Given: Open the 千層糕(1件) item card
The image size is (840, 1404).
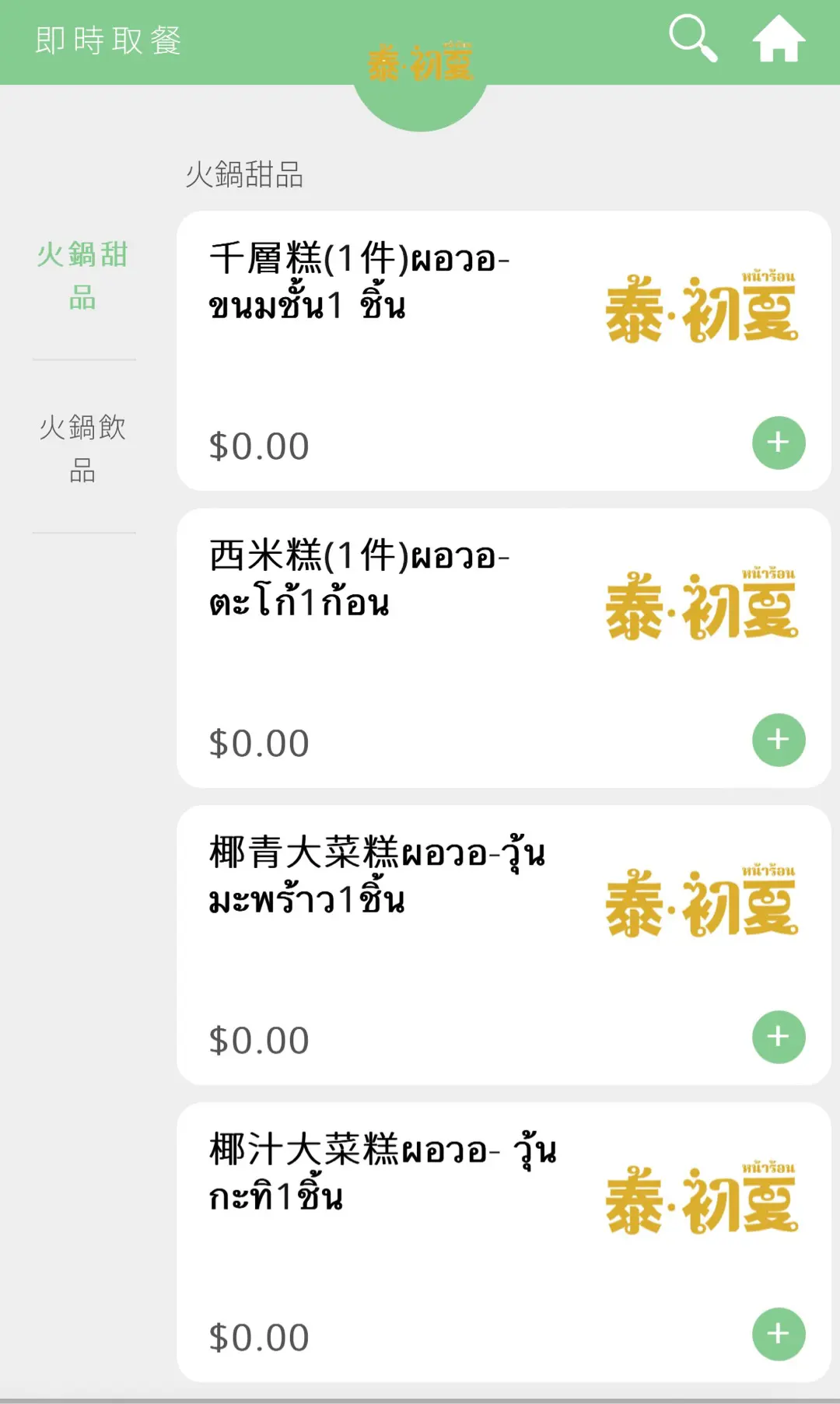Looking at the screenshot, I should 504,351.
